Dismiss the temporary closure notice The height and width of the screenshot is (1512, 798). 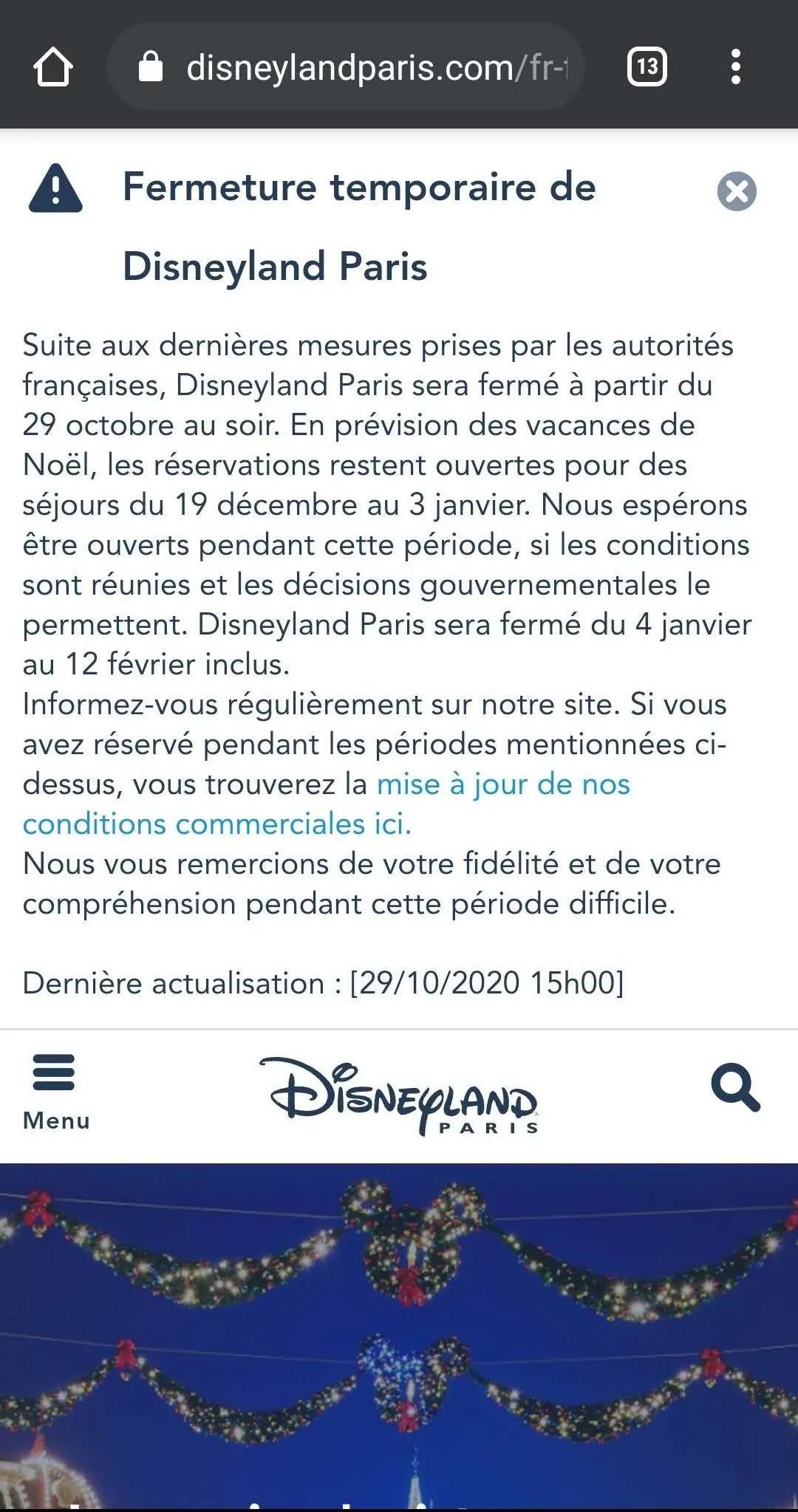click(x=737, y=192)
